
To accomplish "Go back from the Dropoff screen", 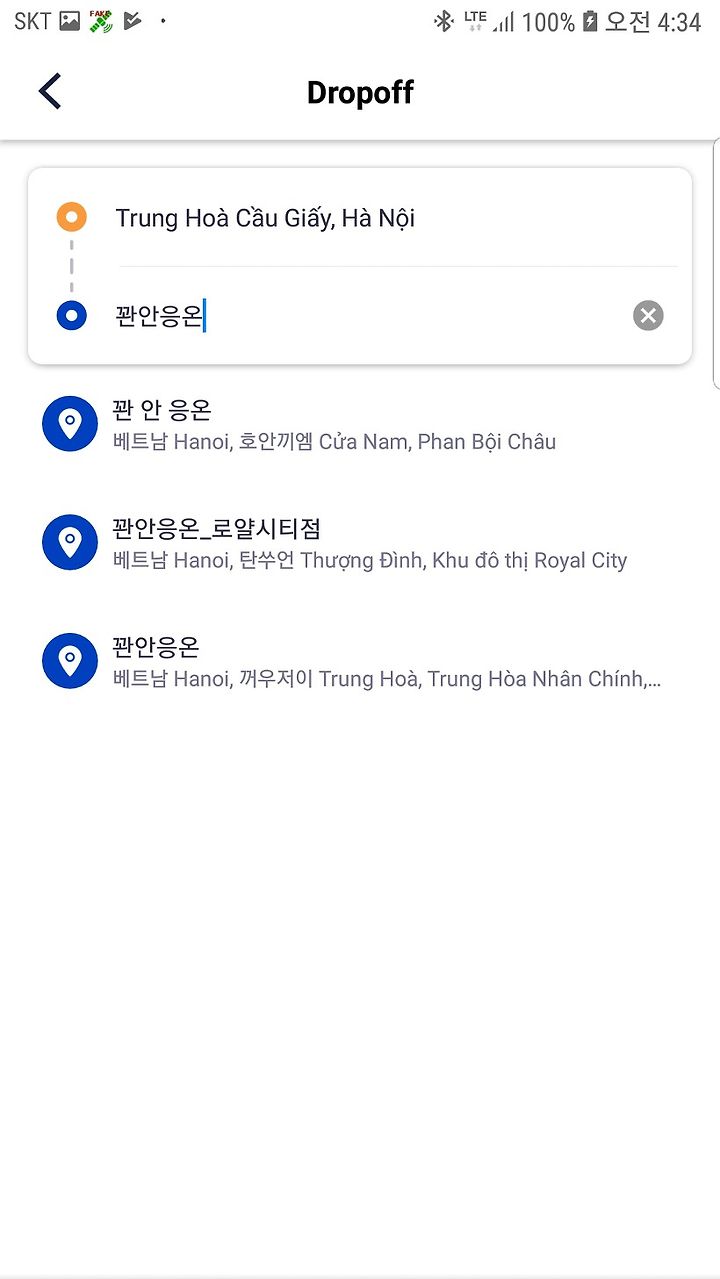I will click(x=50, y=92).
